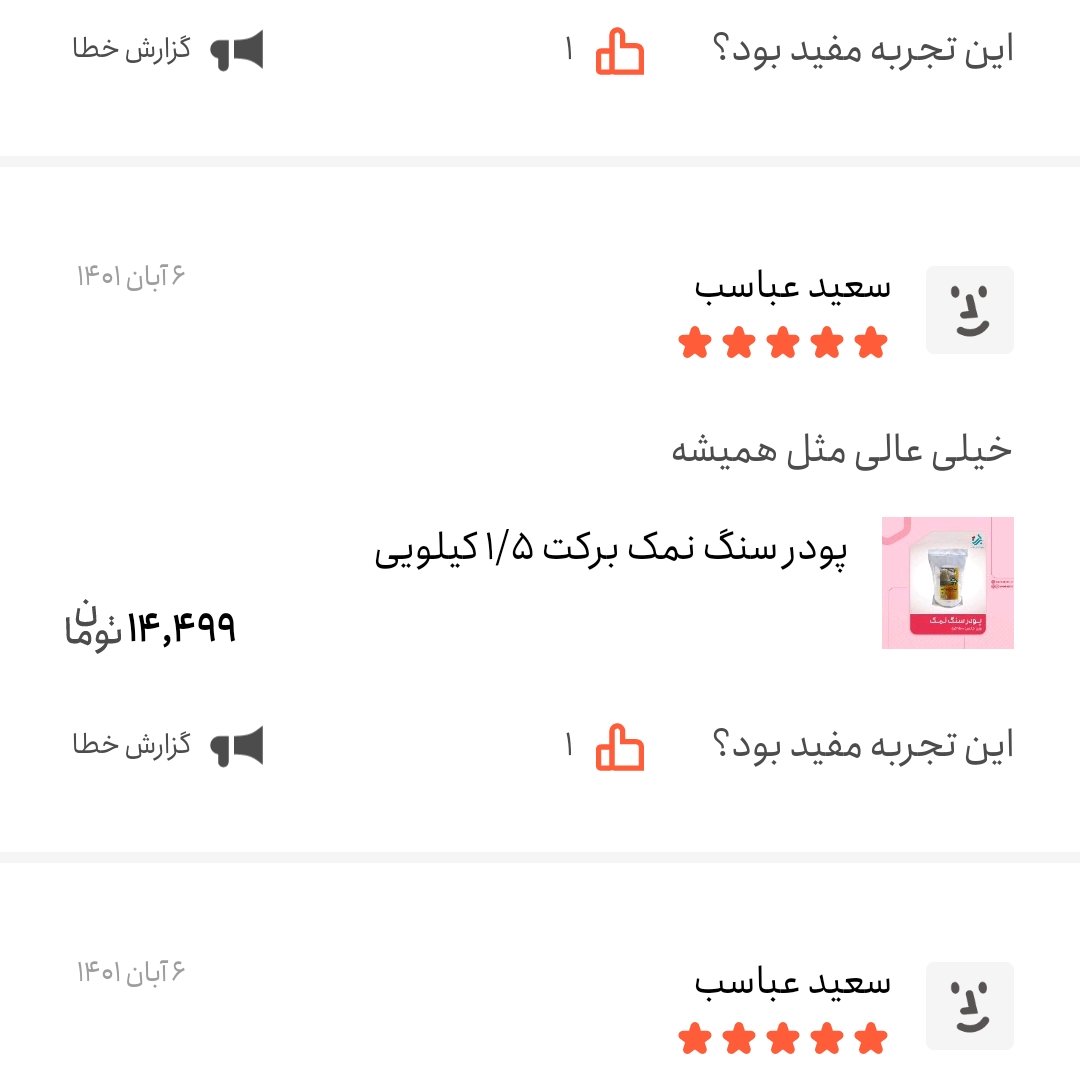The height and width of the screenshot is (1080, 1080).
Task: Report the 'خیلی عالی مثل همیشه' review via گزارش خطا
Action: point(168,746)
